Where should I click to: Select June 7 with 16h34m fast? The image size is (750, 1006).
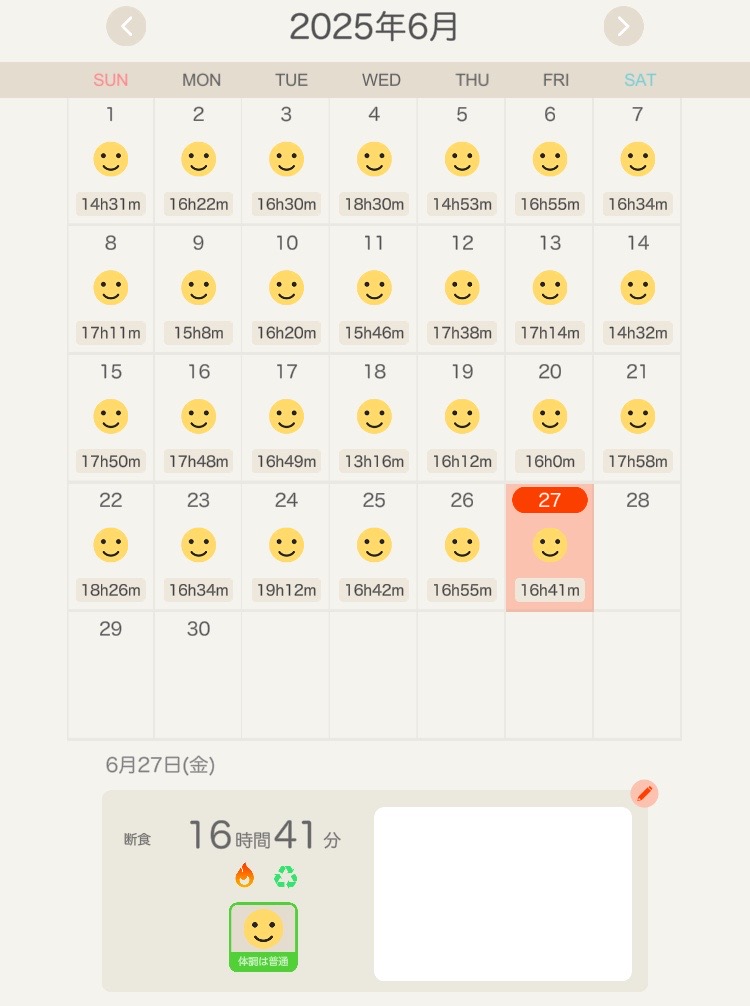637,161
